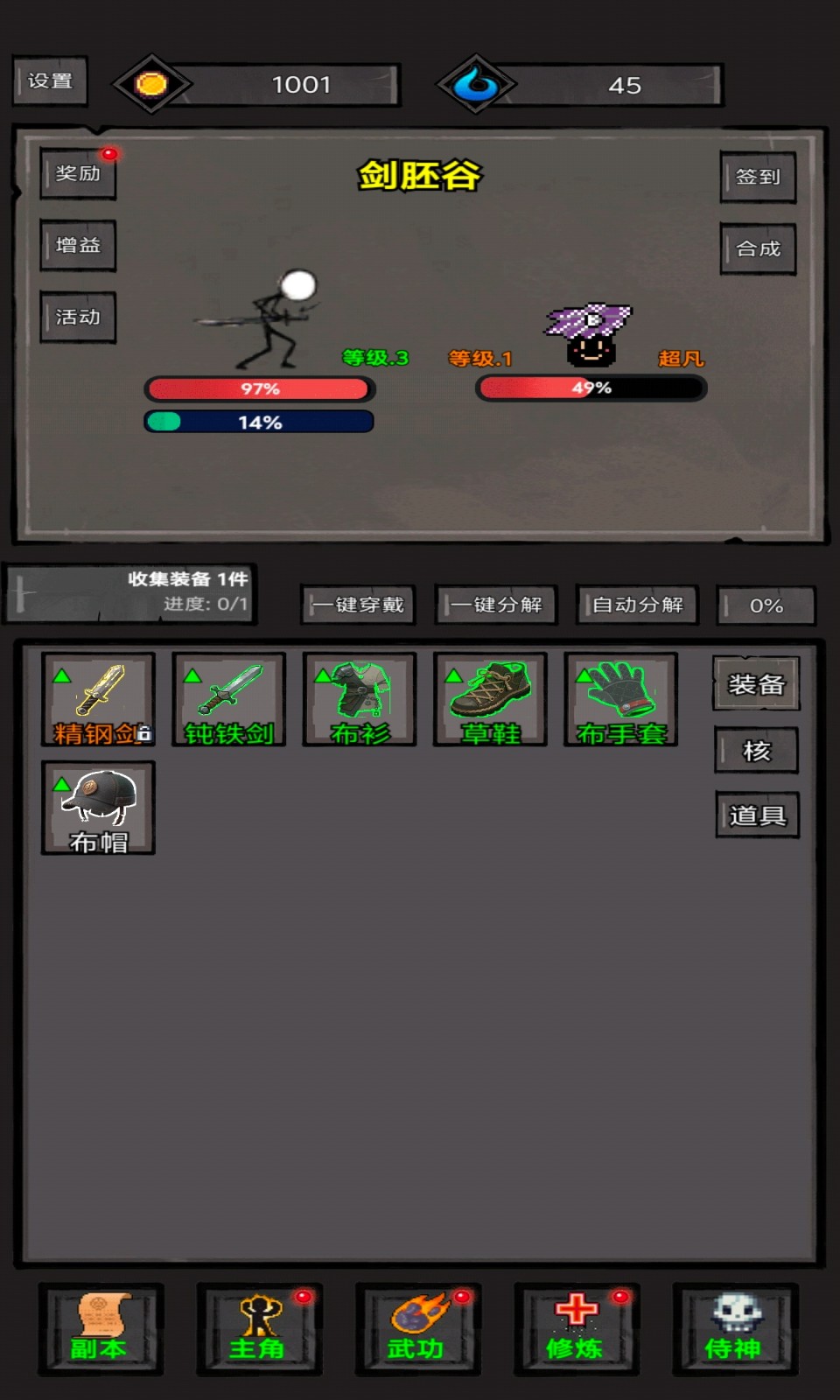Go to the 副本 dungeon tab

point(100,1328)
